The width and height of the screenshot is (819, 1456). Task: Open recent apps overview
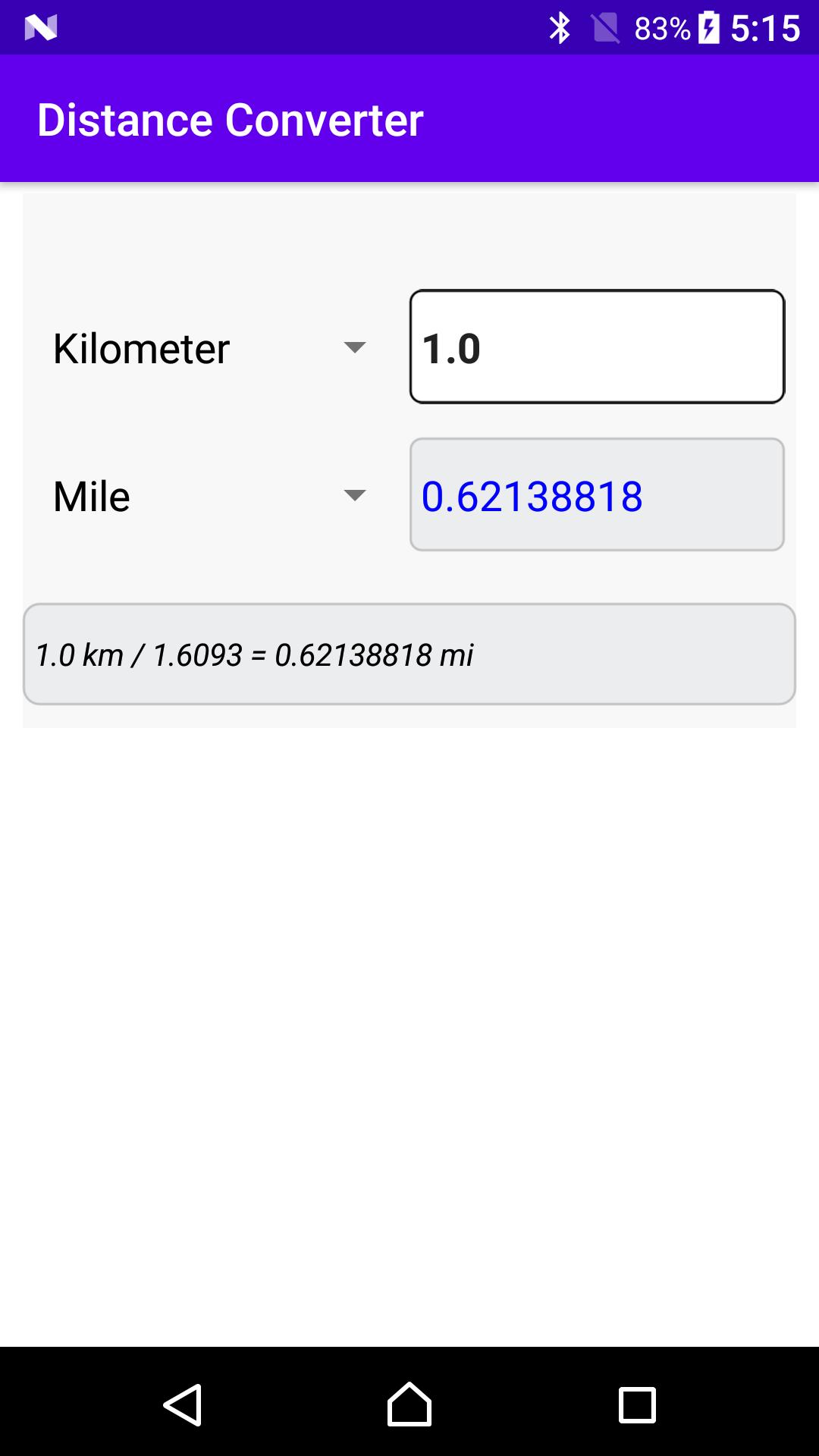click(x=637, y=1405)
